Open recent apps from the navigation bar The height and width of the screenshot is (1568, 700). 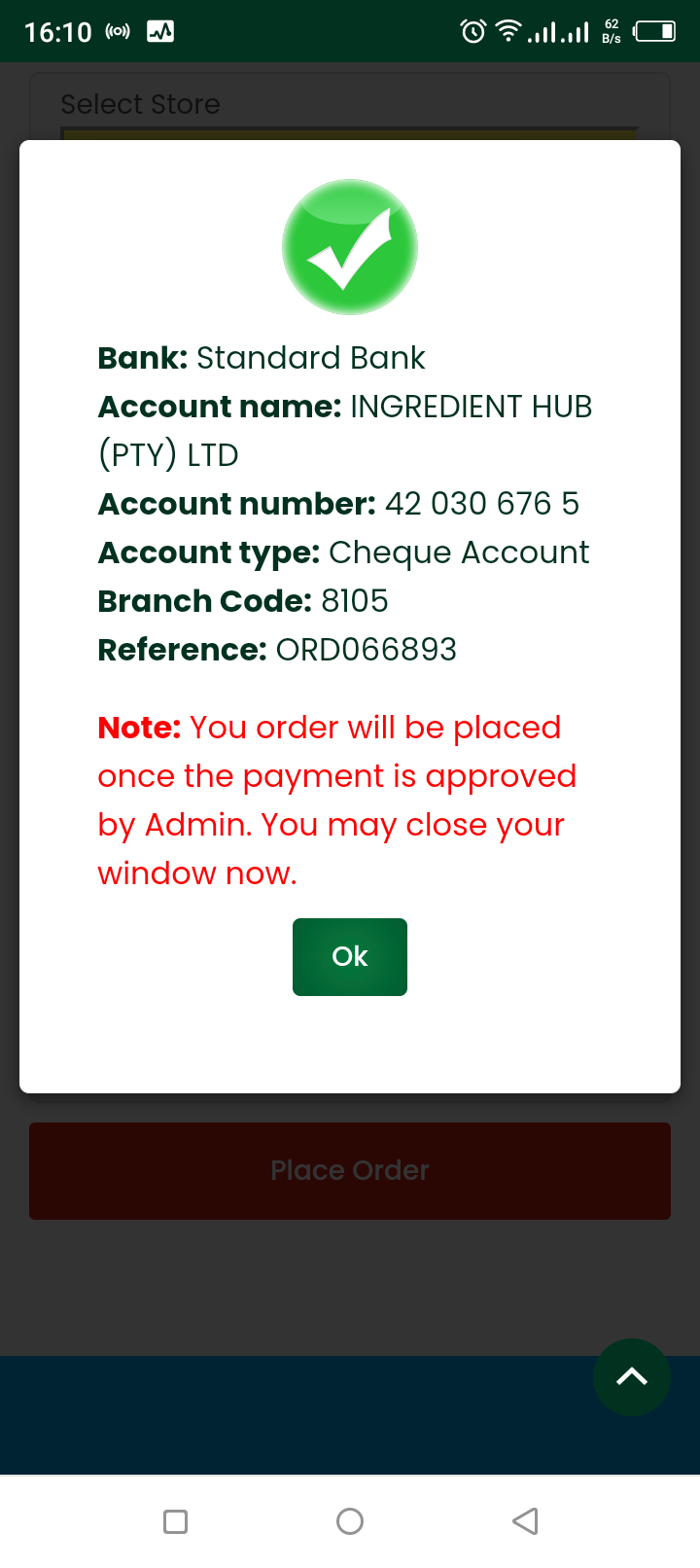pyautogui.click(x=176, y=1521)
